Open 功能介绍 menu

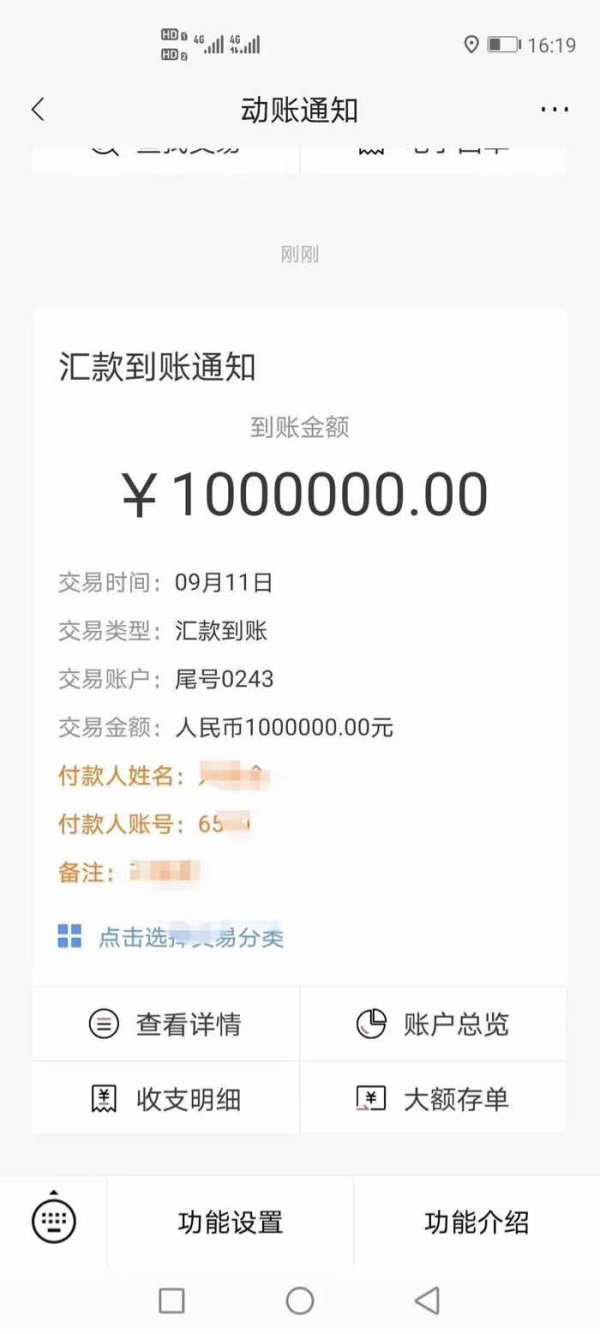[x=477, y=1222]
